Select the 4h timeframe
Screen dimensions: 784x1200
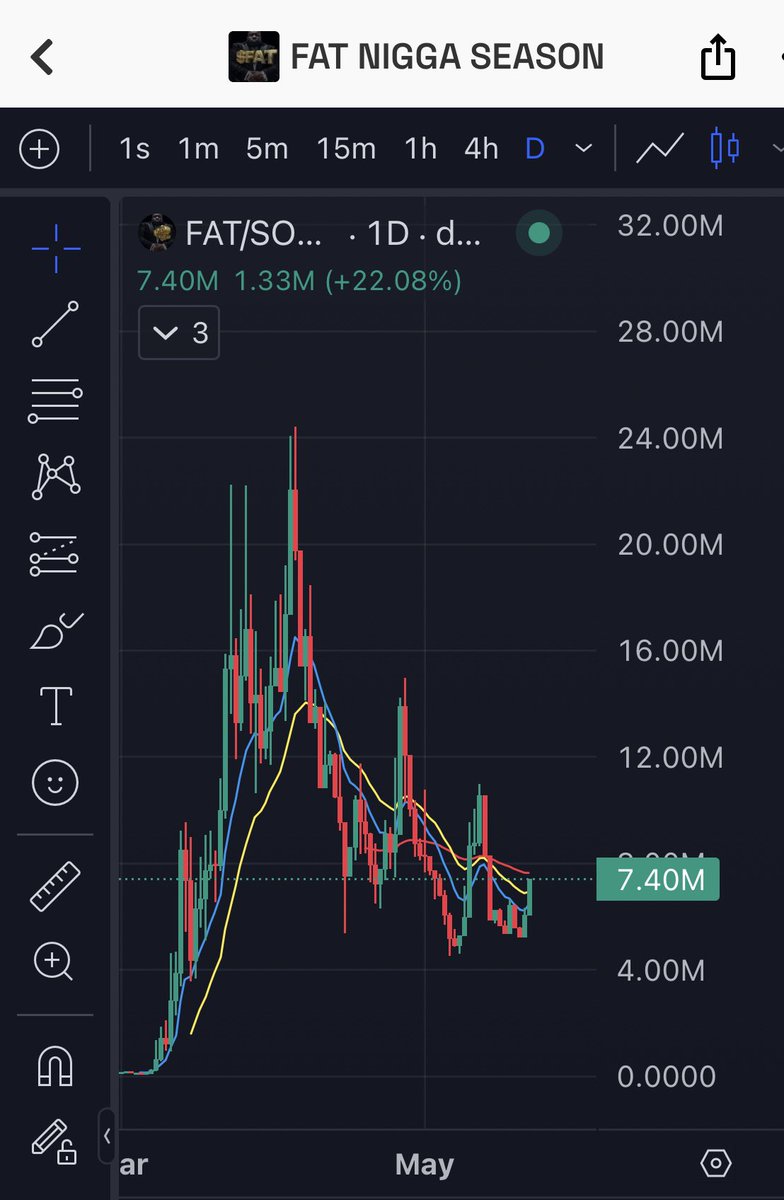pos(481,149)
